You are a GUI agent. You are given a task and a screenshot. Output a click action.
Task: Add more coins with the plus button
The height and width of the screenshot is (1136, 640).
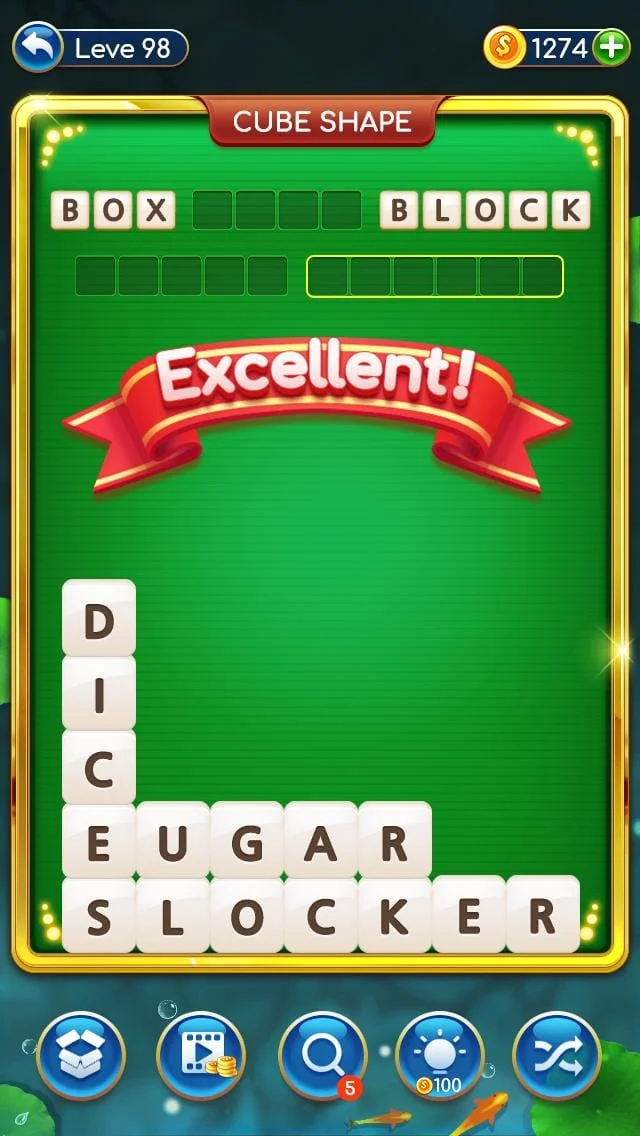coord(611,47)
